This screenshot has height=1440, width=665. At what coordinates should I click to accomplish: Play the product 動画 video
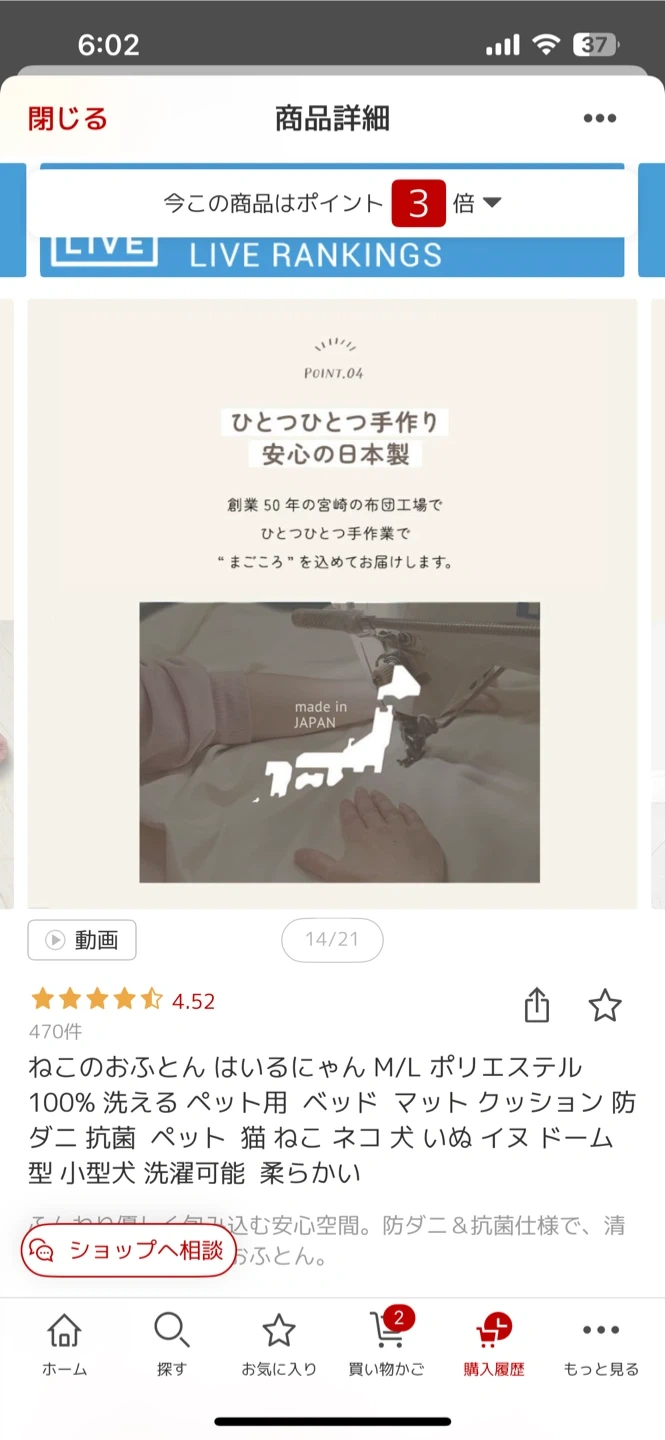(x=82, y=940)
